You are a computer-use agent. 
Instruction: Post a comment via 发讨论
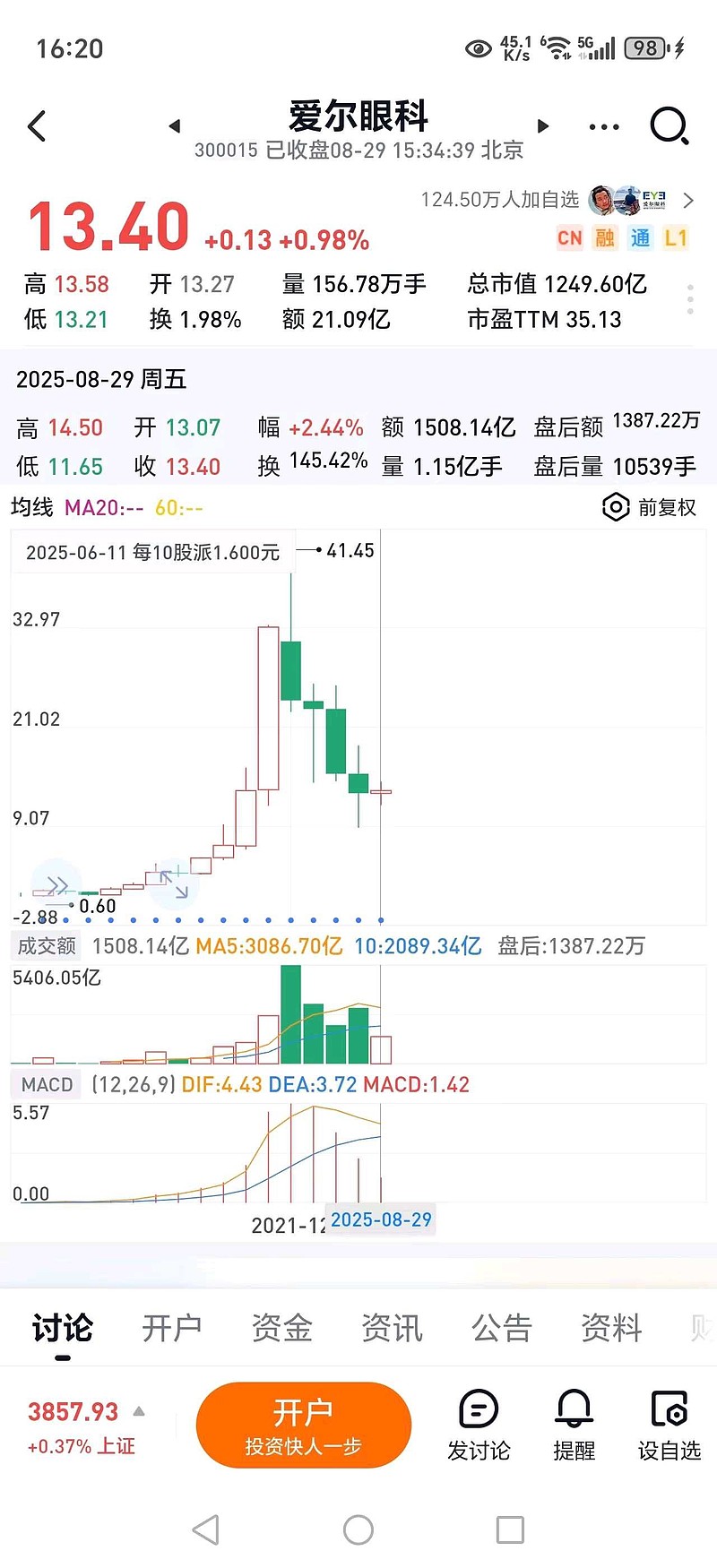pos(479,1425)
